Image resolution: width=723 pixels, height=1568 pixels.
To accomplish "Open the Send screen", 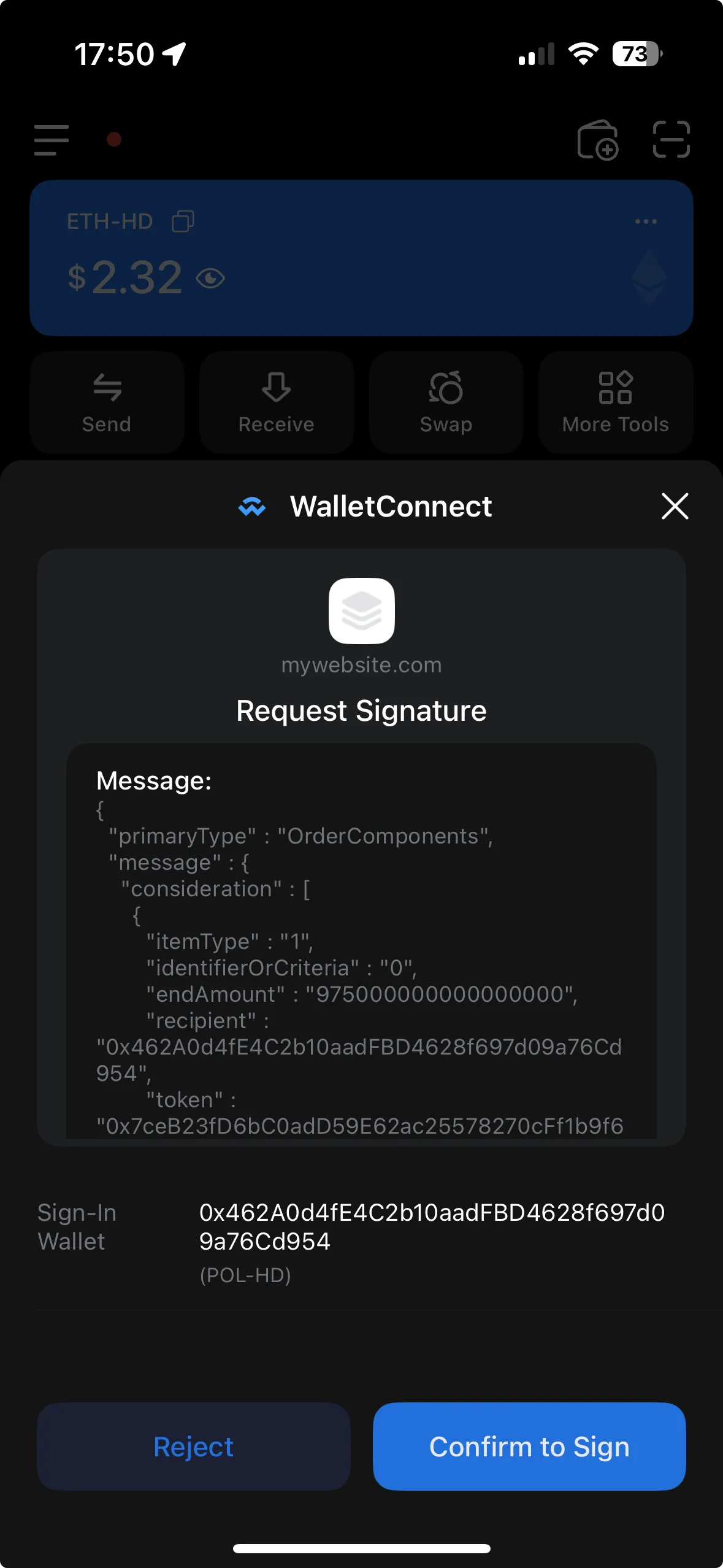I will click(107, 402).
